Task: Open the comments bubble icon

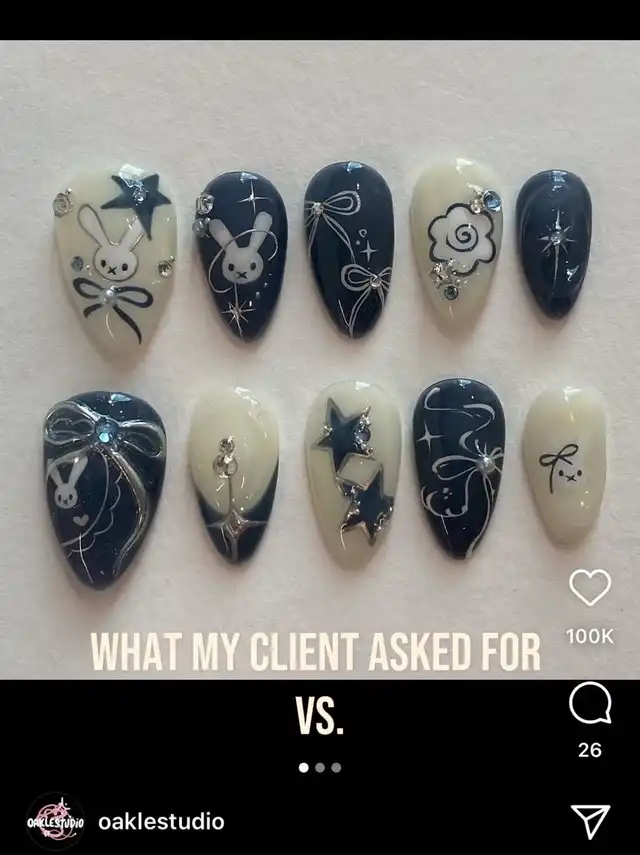Action: pyautogui.click(x=590, y=703)
